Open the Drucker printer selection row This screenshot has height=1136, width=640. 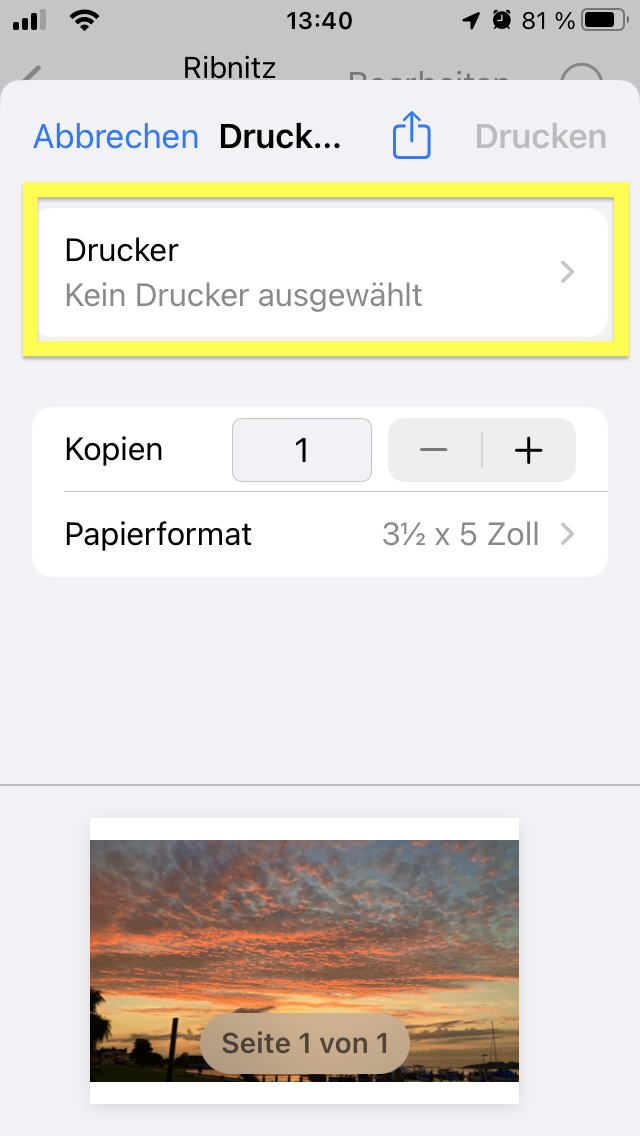point(320,272)
